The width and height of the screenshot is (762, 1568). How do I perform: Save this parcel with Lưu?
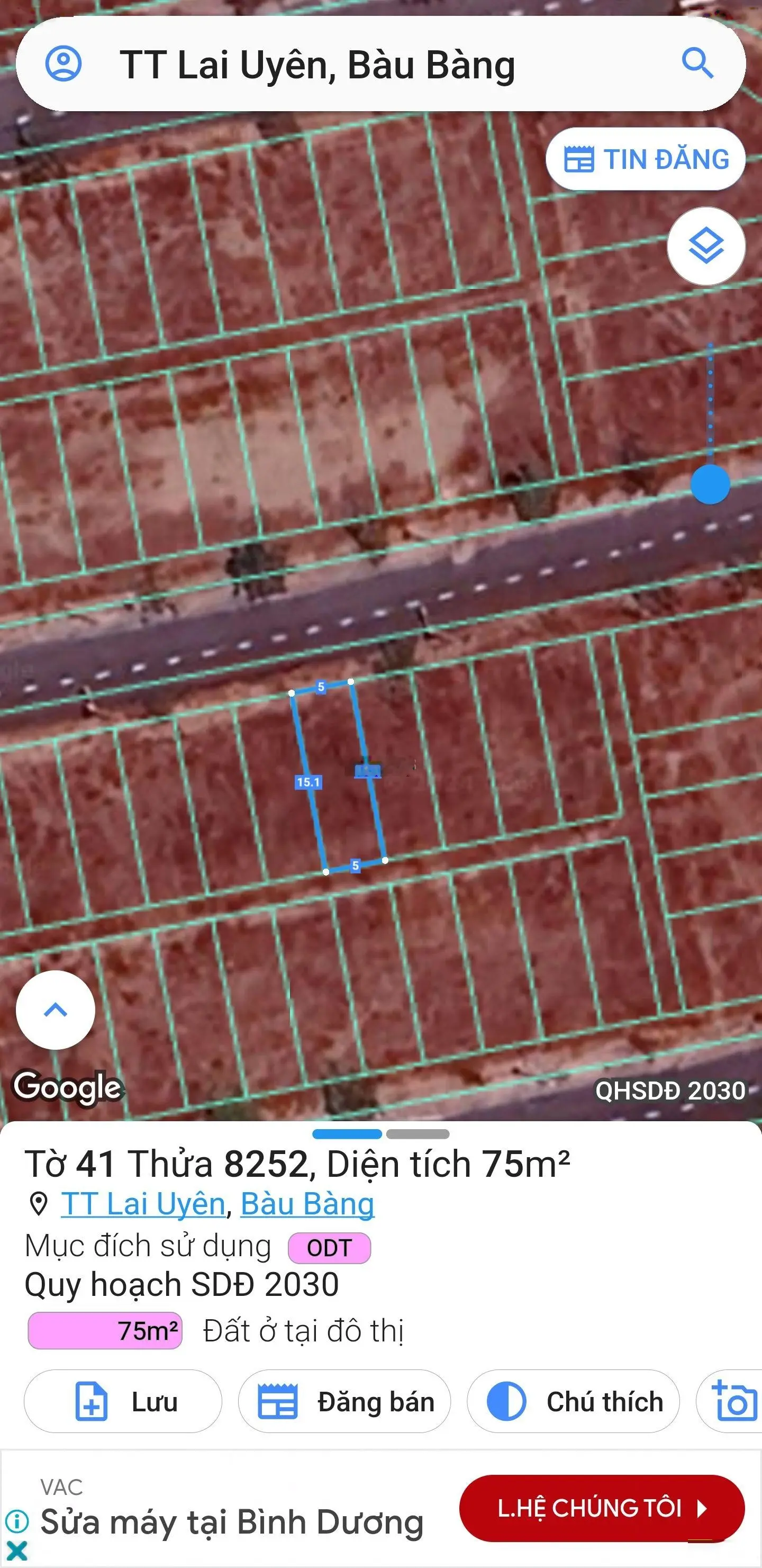[x=123, y=1402]
